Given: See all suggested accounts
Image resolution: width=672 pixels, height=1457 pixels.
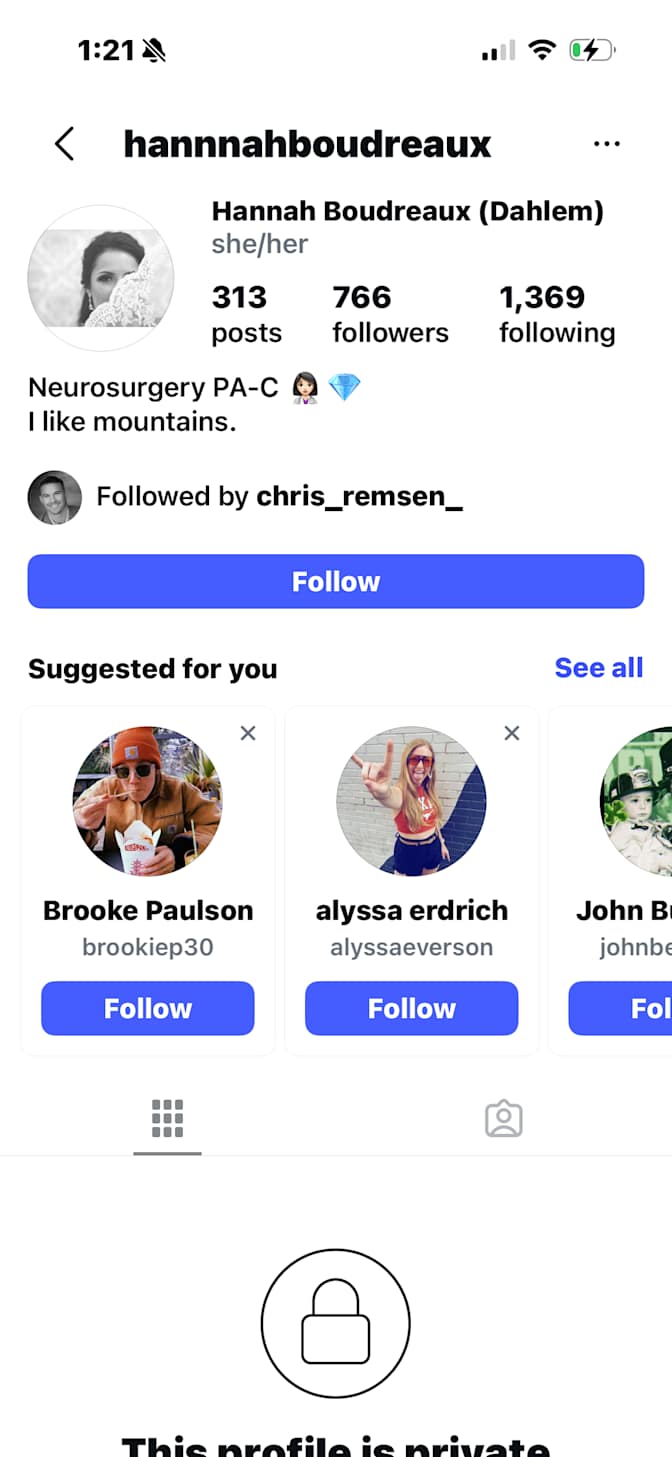Looking at the screenshot, I should click(598, 668).
